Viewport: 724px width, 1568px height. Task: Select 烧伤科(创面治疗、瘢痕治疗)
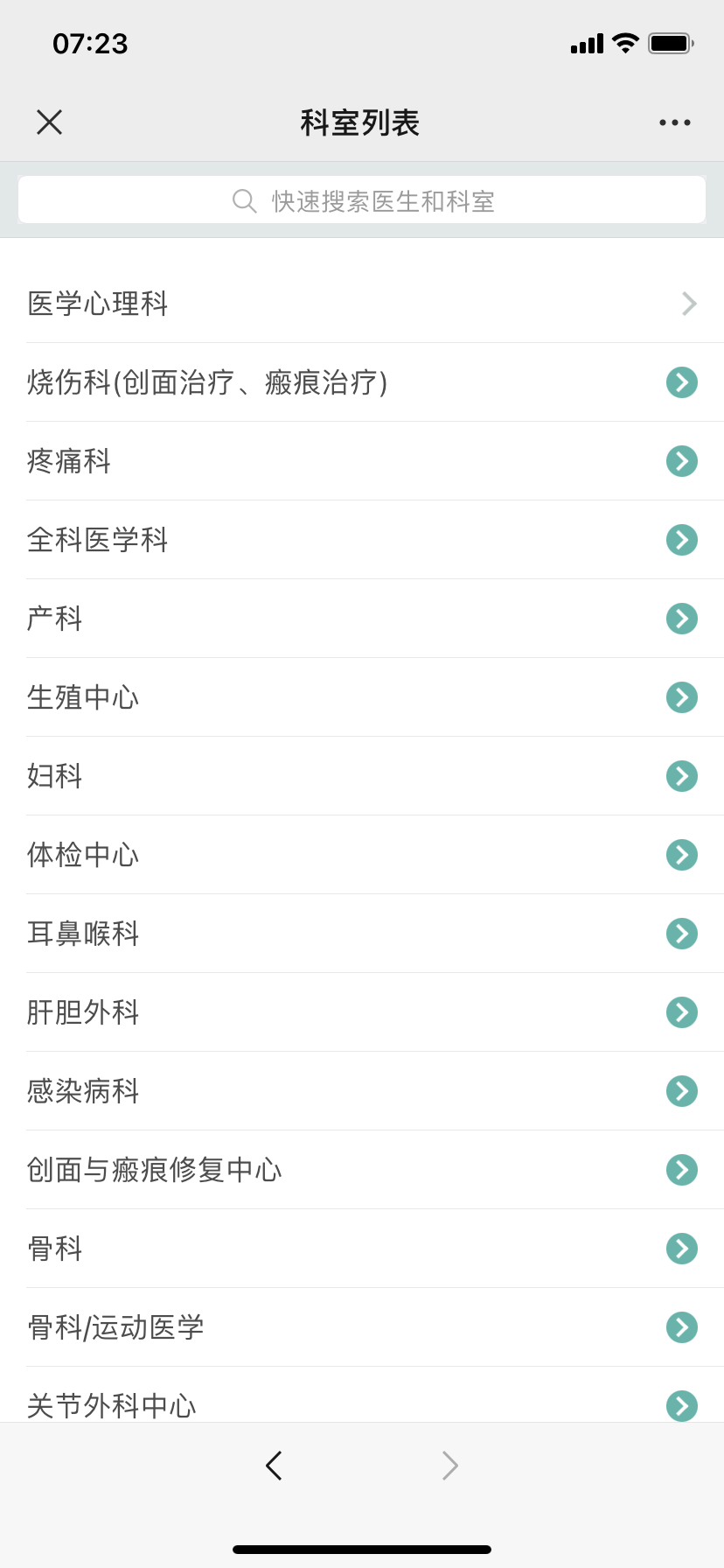(362, 382)
